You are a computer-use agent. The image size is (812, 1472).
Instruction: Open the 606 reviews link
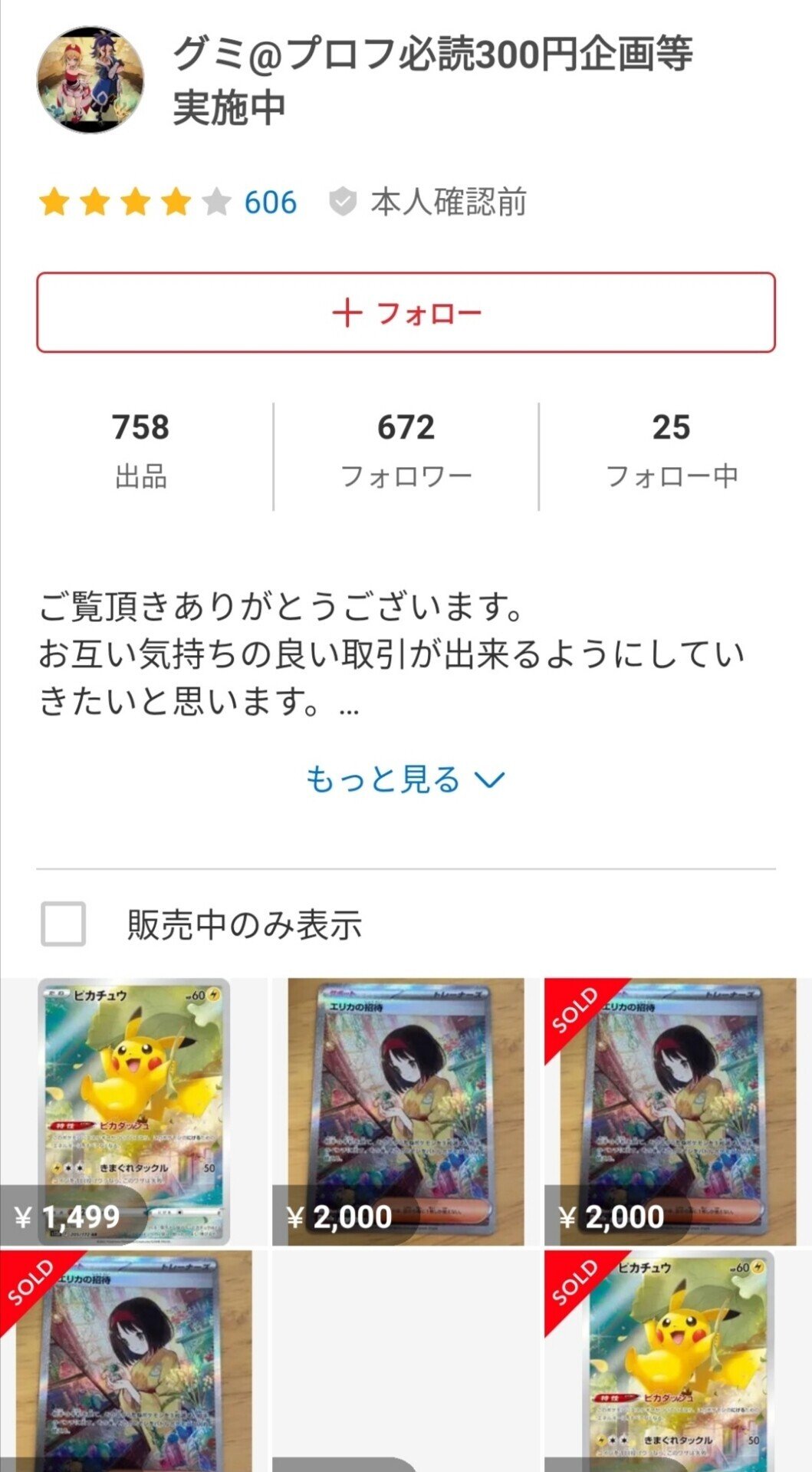pos(269,201)
